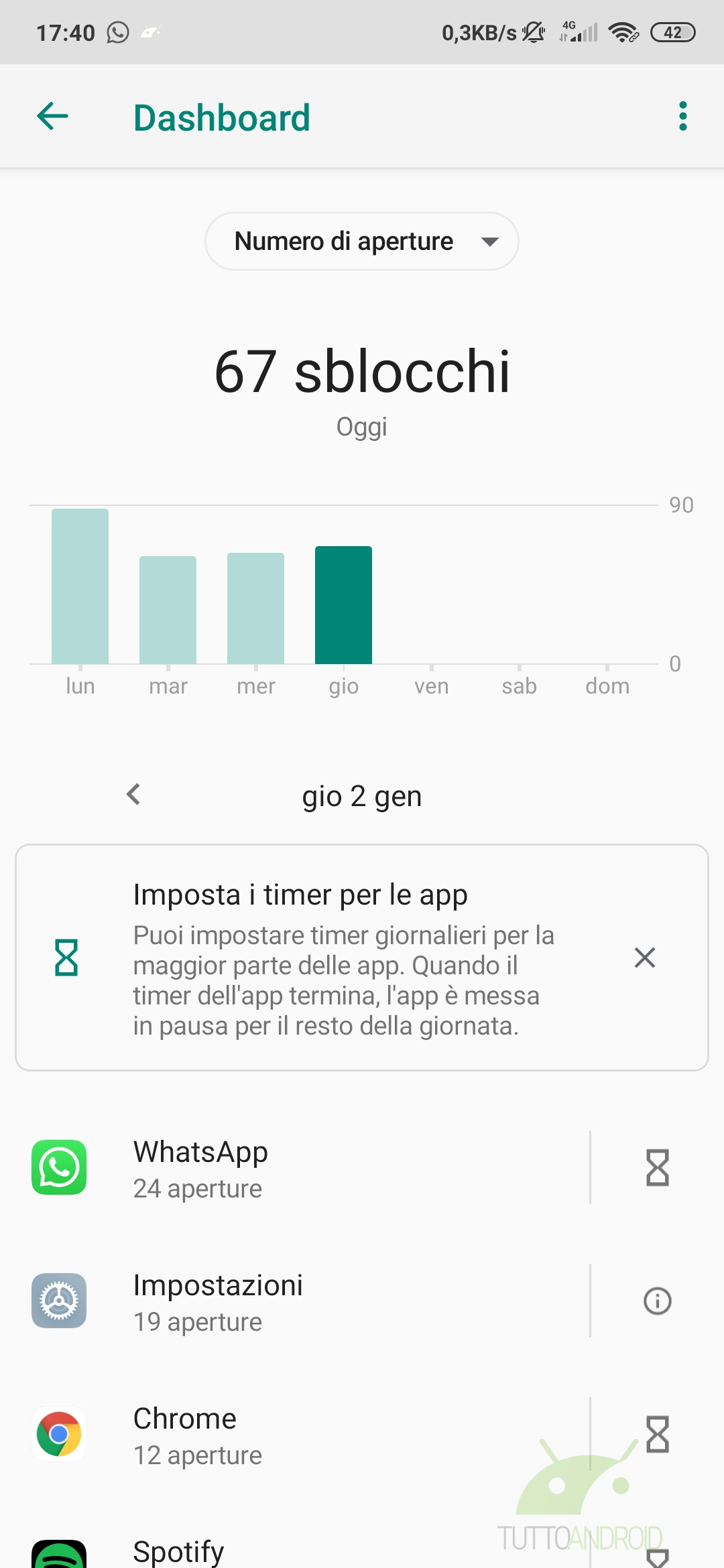724x1568 pixels.
Task: Expand the Numero di aperture dropdown
Action: pos(361,241)
